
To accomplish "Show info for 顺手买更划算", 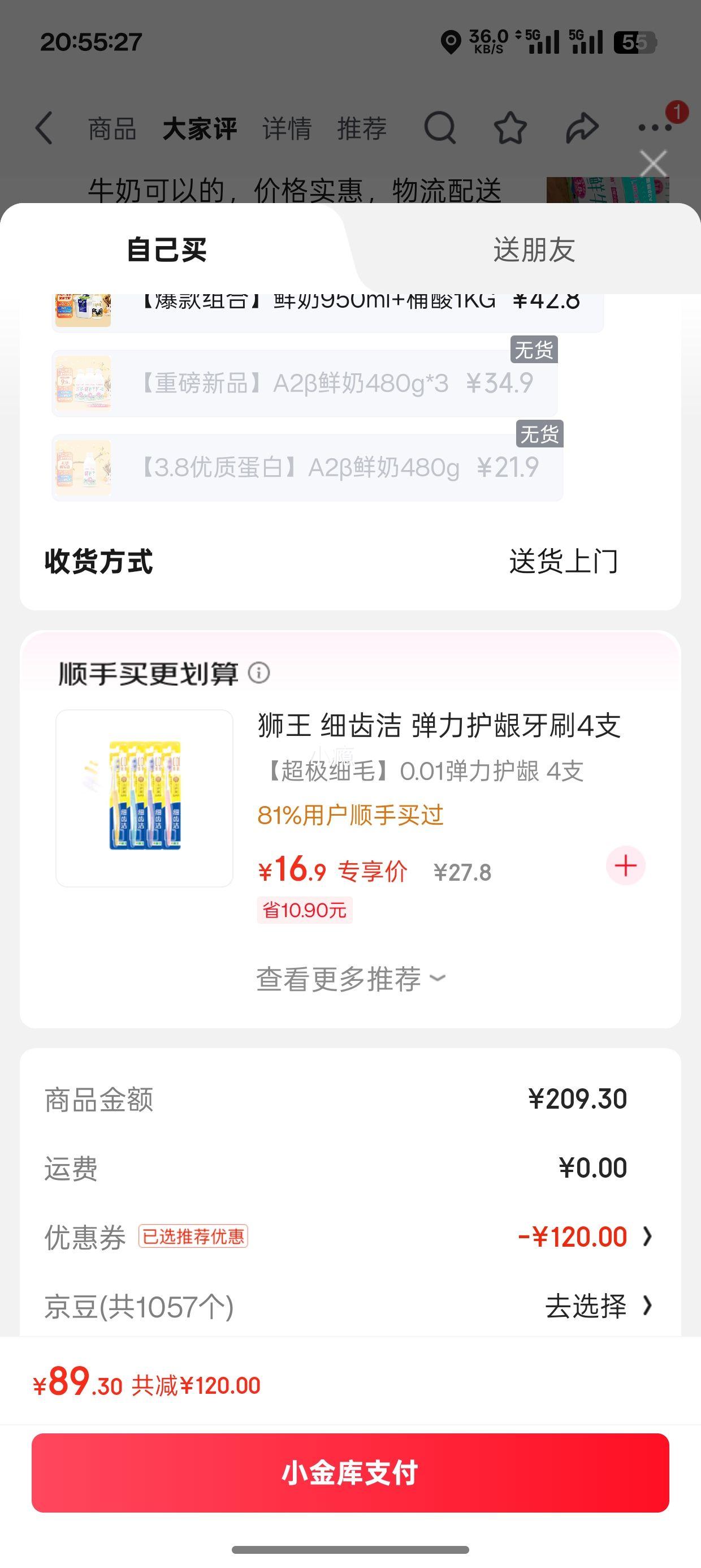I will point(259,673).
